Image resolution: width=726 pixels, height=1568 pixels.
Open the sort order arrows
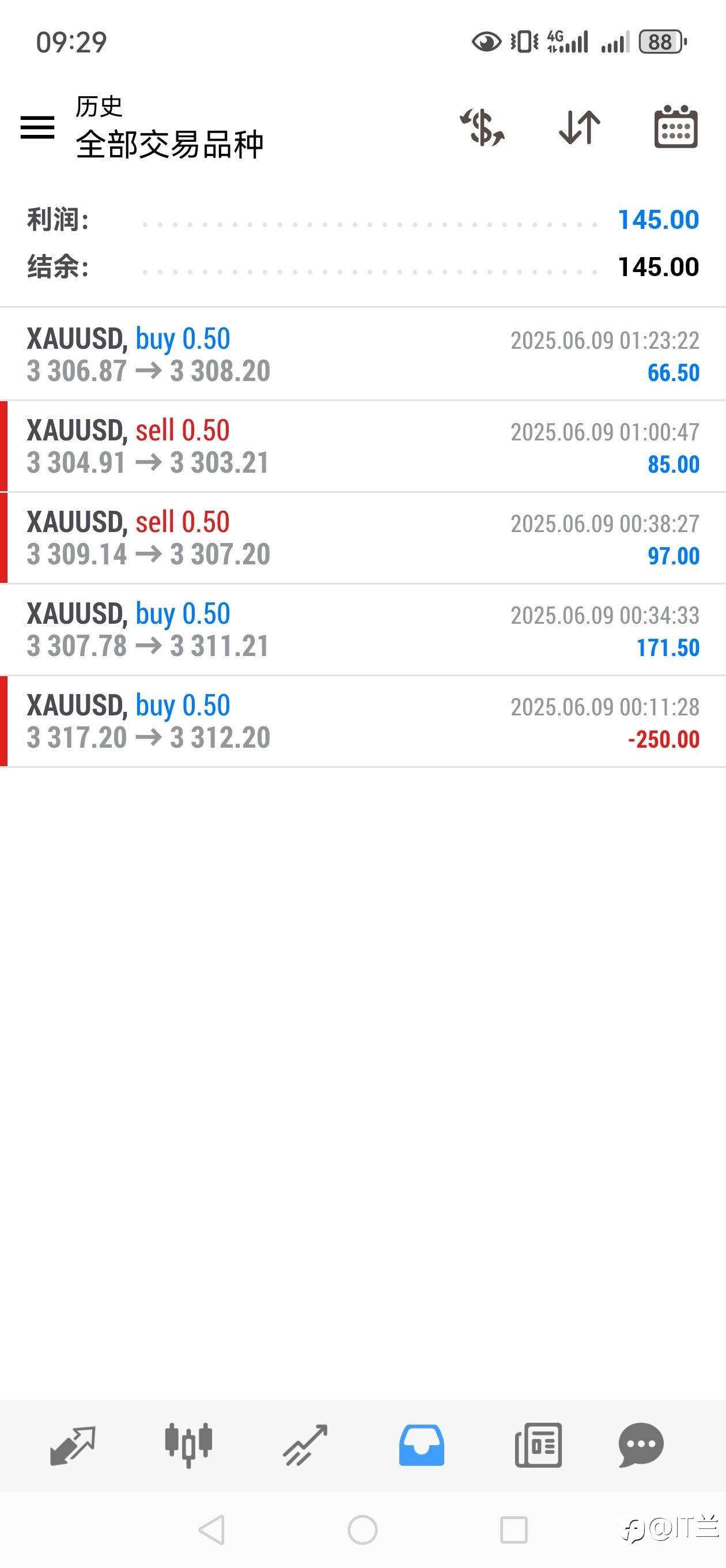coord(579,127)
